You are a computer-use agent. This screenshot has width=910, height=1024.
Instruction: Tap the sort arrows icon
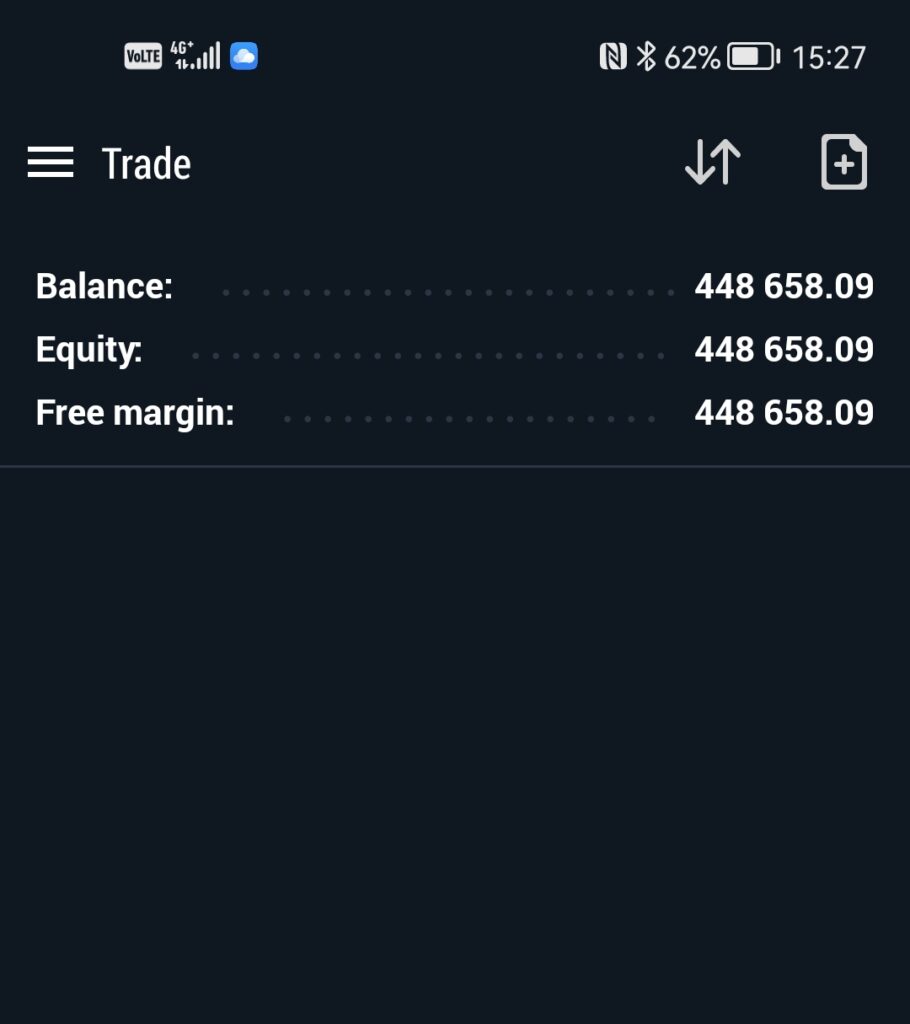pyautogui.click(x=713, y=163)
